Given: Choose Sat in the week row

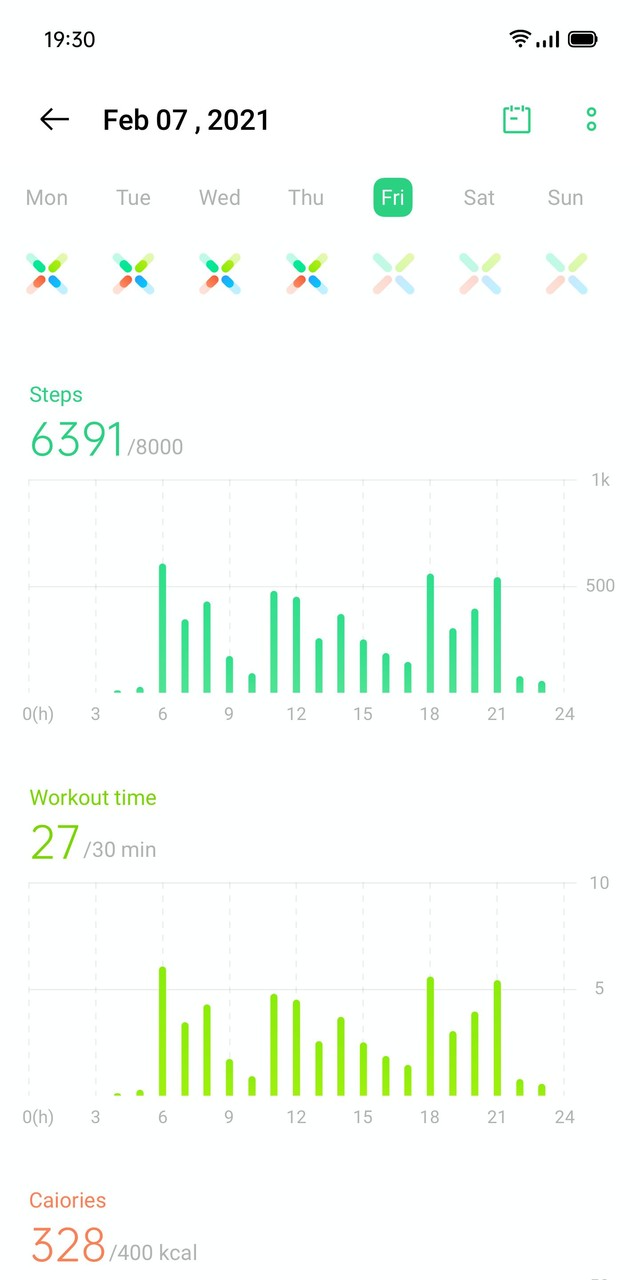Looking at the screenshot, I should (x=479, y=198).
